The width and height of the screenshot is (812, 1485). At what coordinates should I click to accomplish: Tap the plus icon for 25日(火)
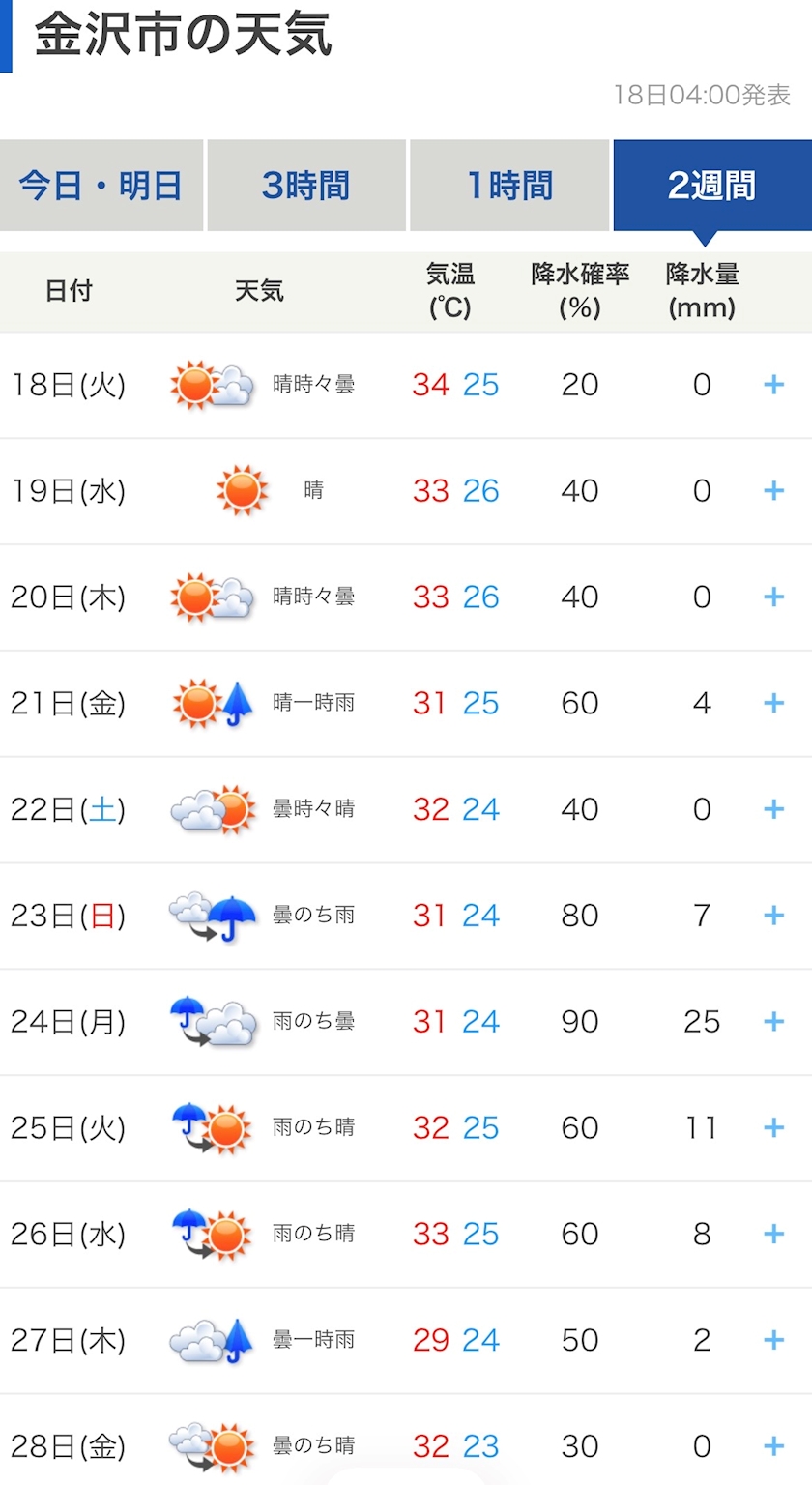coord(773,1127)
